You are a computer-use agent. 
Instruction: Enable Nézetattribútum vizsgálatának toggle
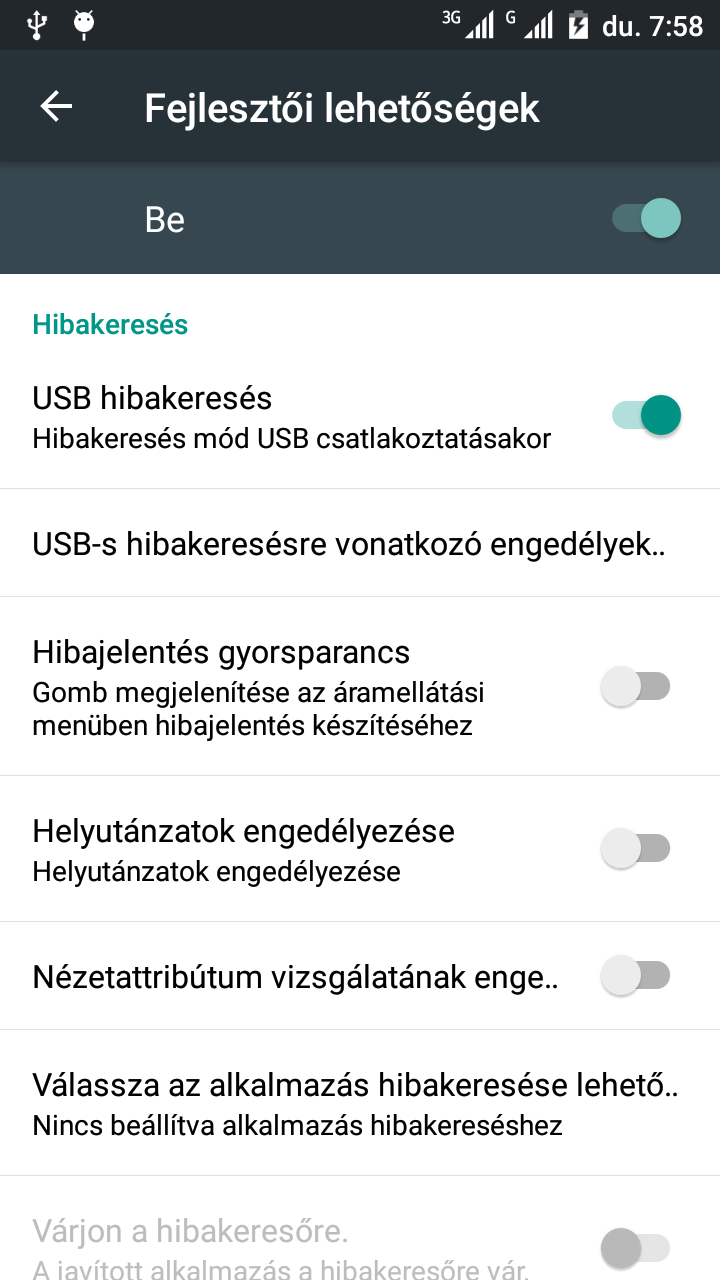635,975
